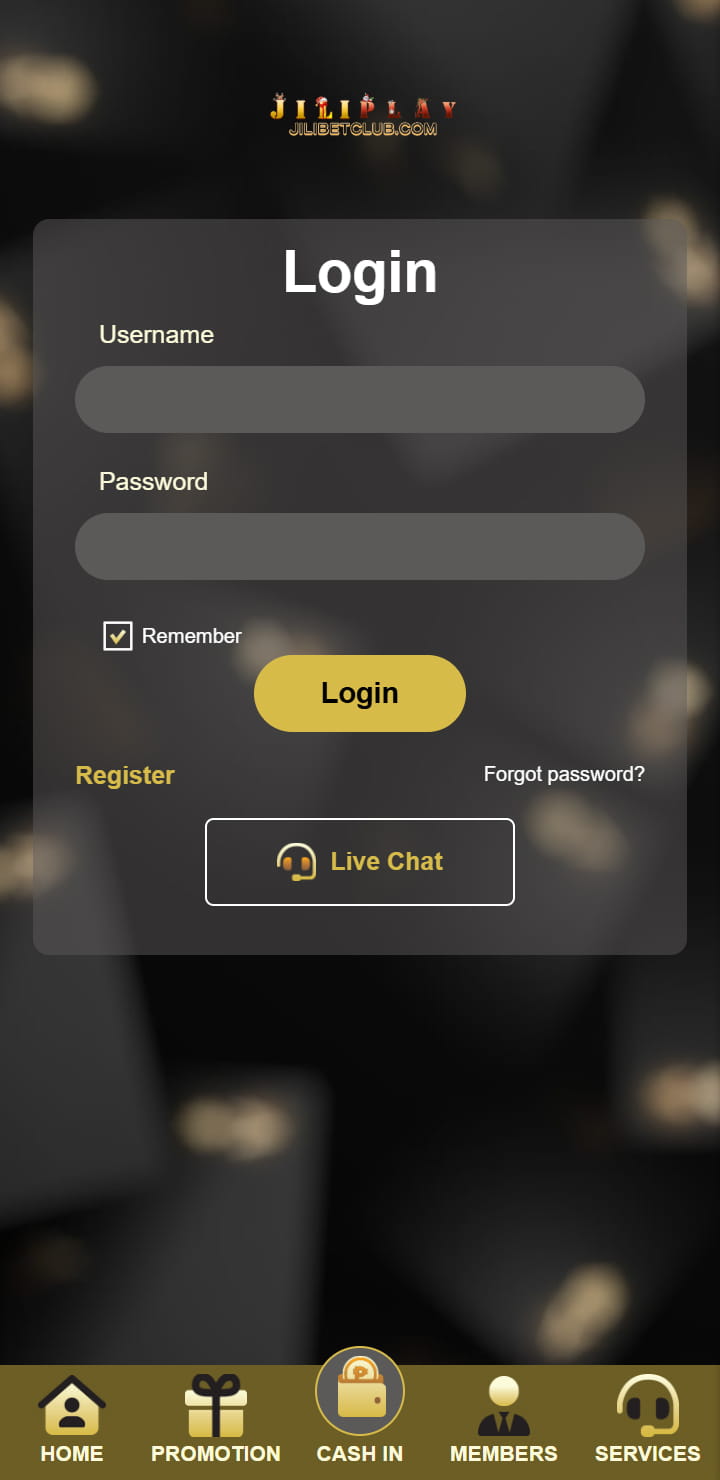
Task: Tap the yellow Login button
Action: point(360,693)
